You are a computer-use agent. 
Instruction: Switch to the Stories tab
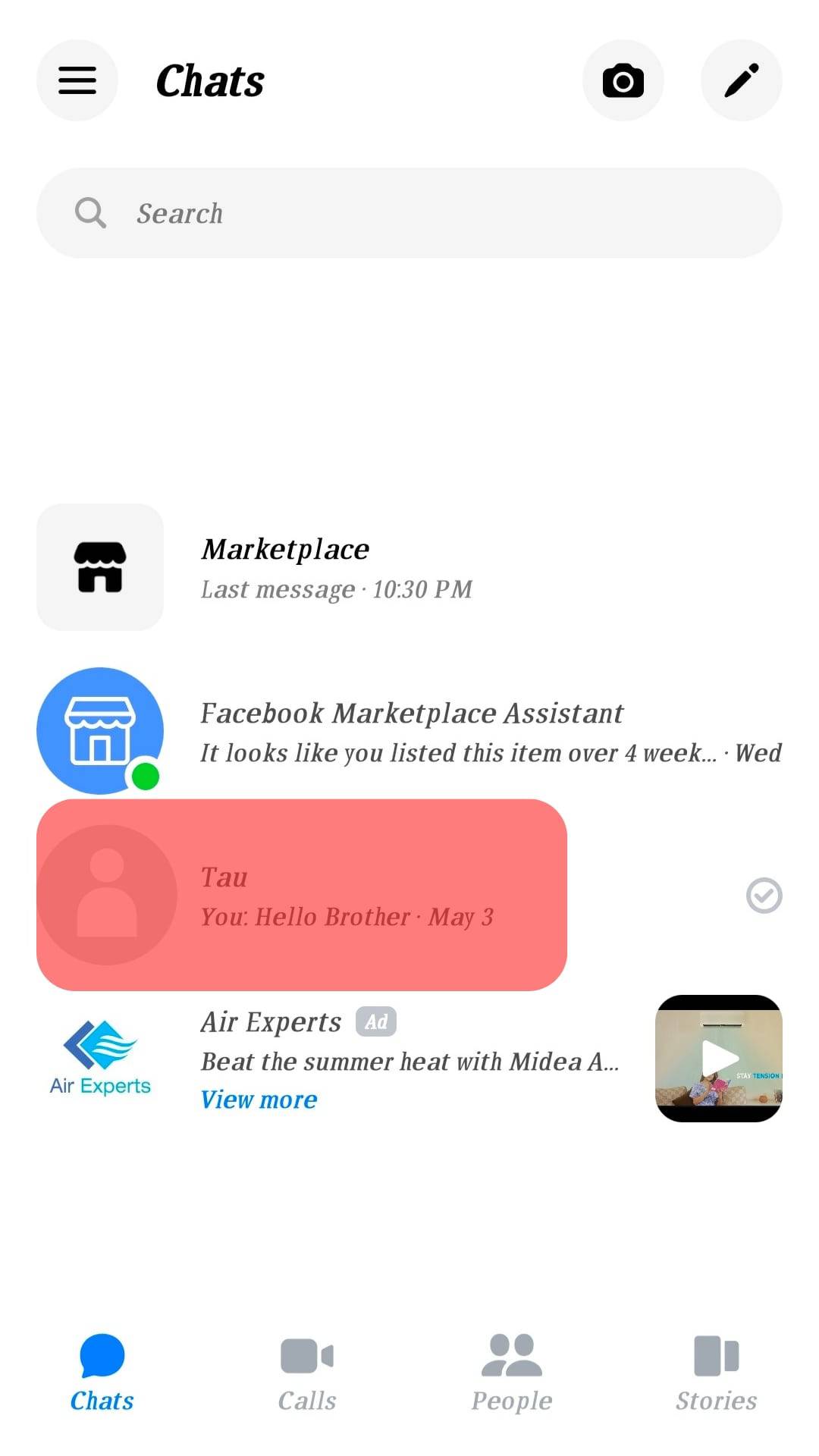tap(716, 1373)
